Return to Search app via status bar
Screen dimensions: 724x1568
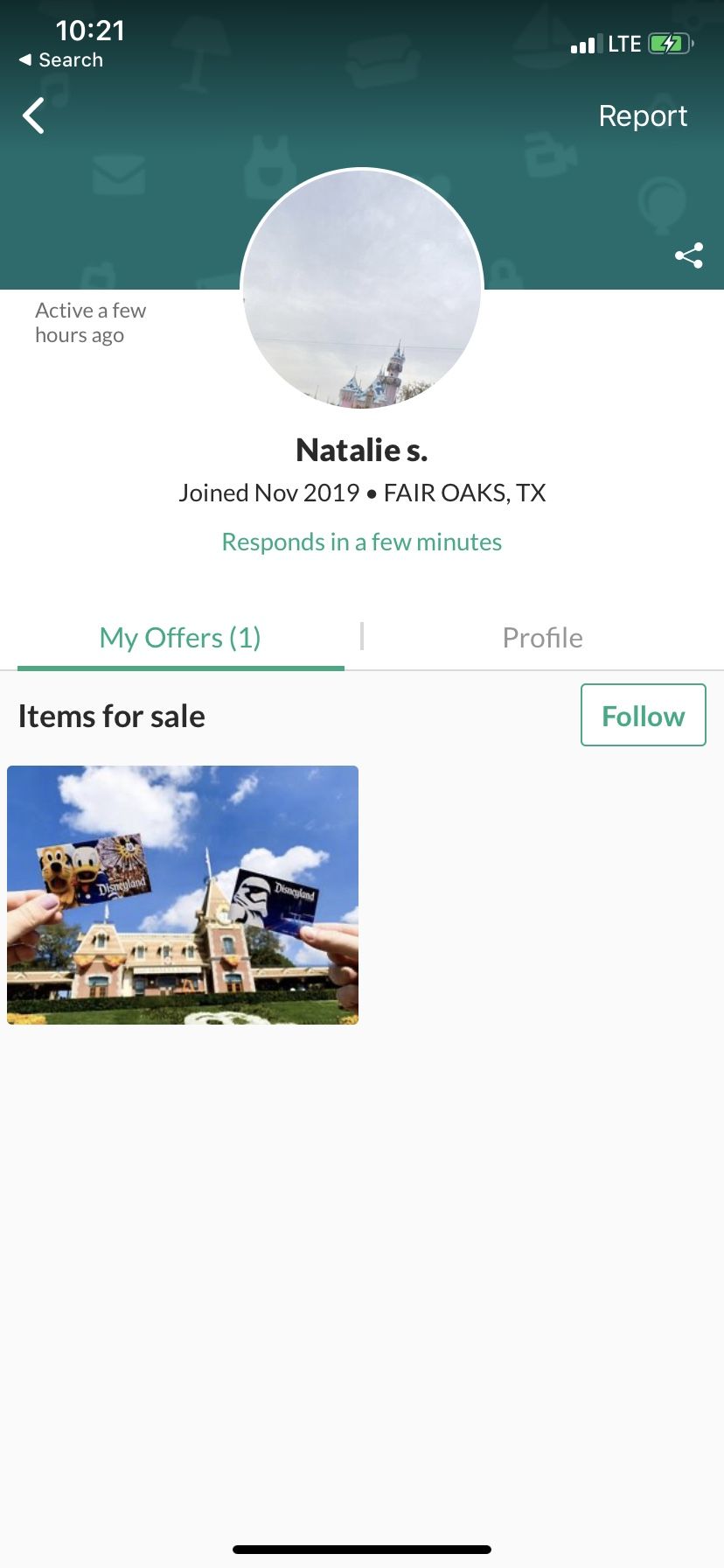pos(61,59)
